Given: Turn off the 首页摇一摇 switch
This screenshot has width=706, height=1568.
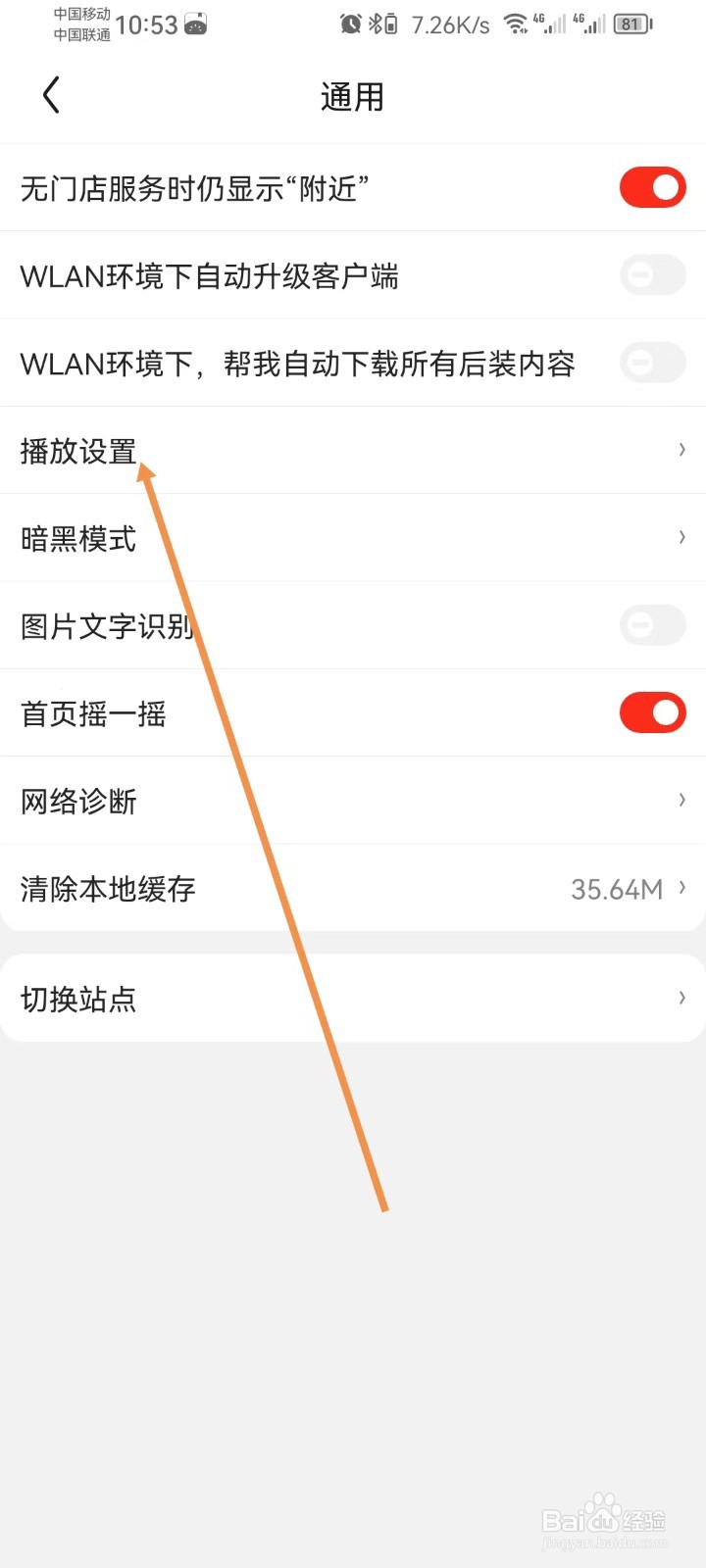Looking at the screenshot, I should point(652,712).
